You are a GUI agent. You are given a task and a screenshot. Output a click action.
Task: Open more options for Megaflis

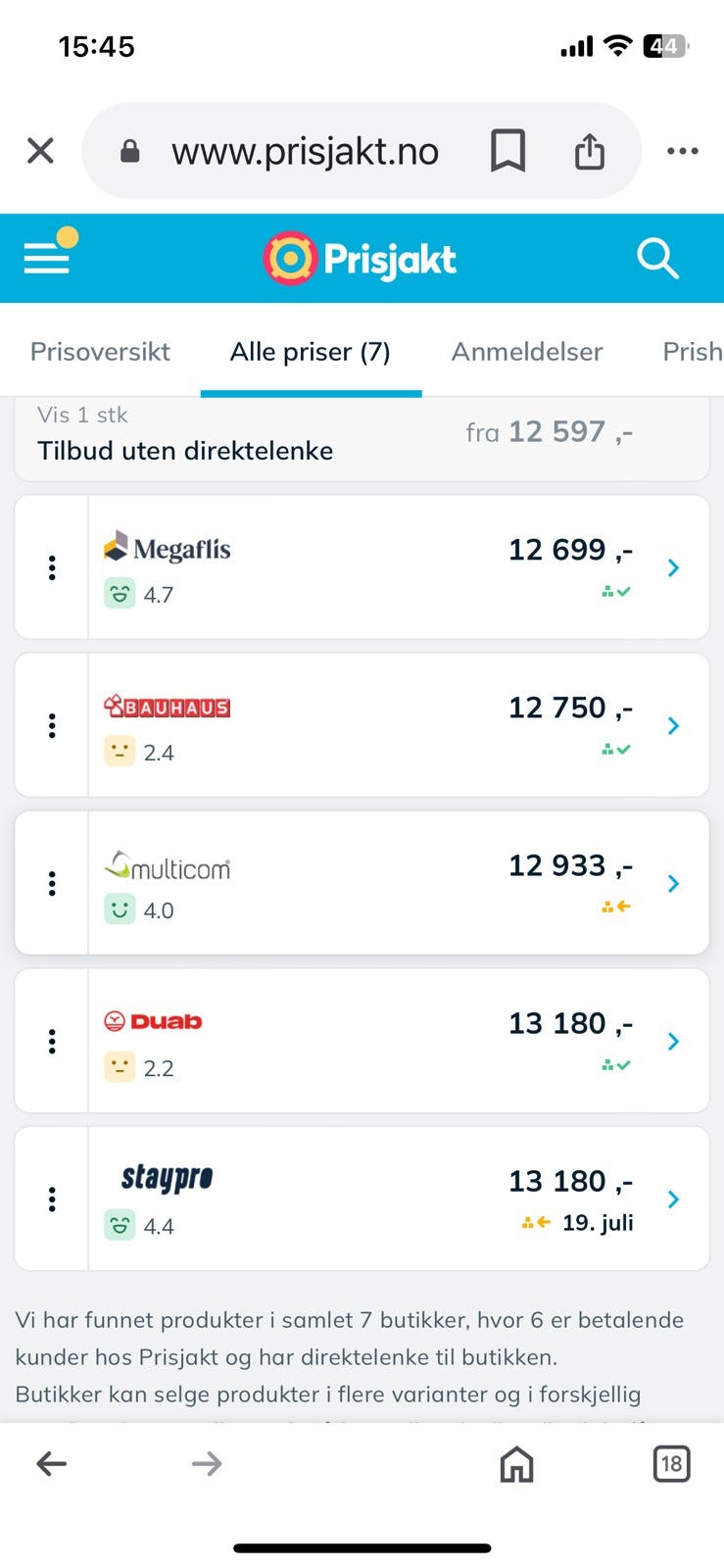pyautogui.click(x=52, y=567)
